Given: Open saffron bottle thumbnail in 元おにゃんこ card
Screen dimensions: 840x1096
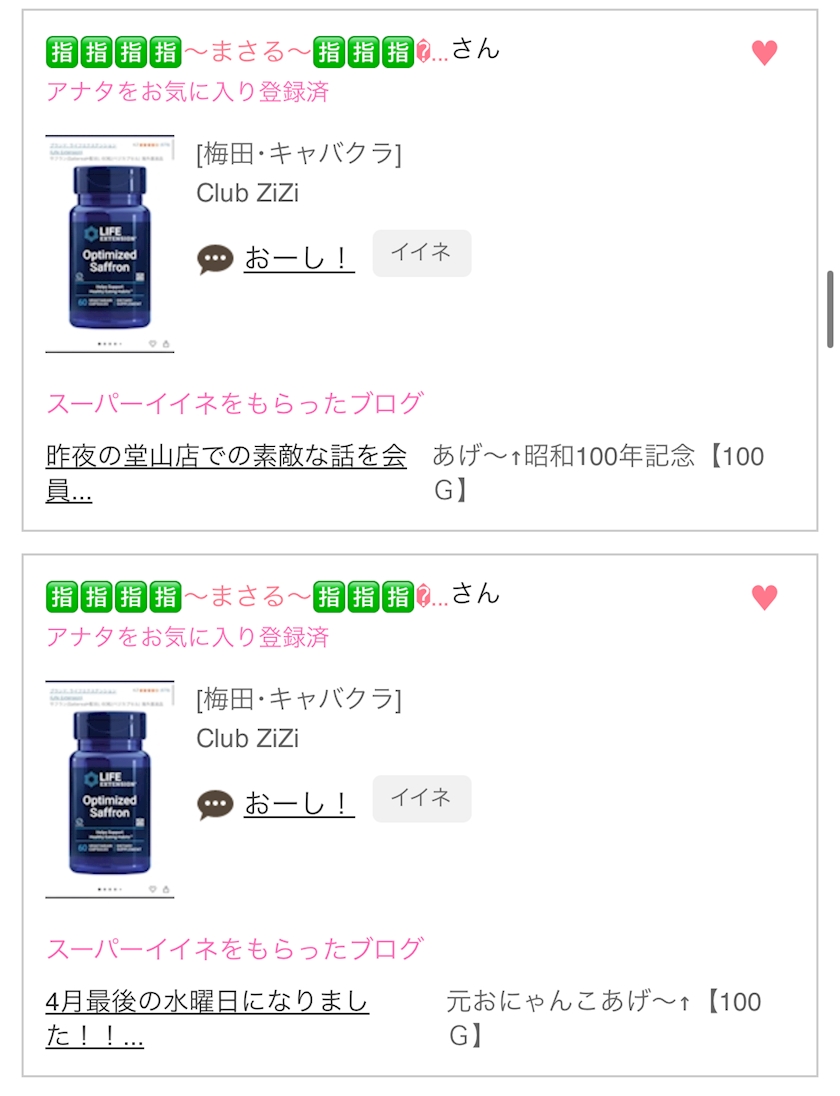Looking at the screenshot, I should coord(110,788).
